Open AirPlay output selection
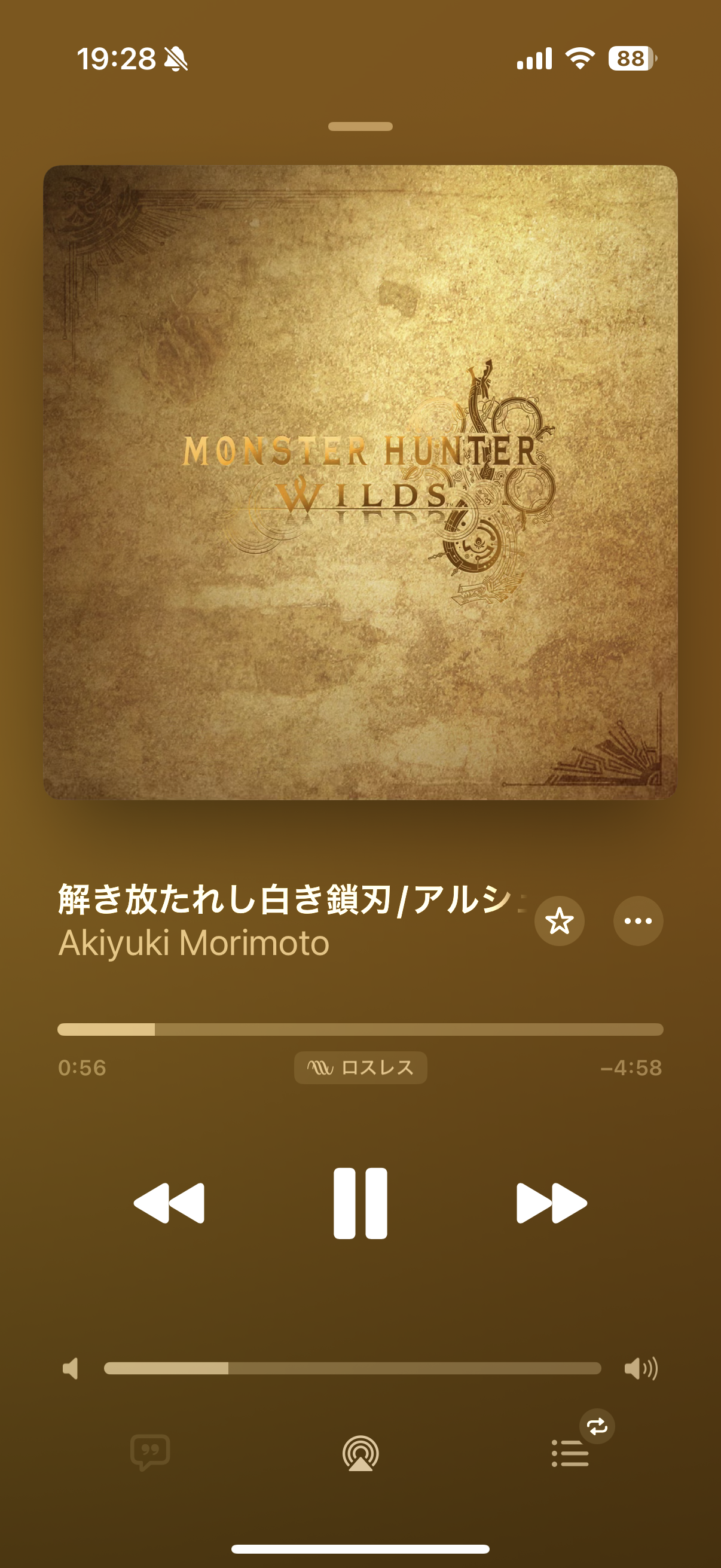The image size is (721, 1568). point(360,1453)
